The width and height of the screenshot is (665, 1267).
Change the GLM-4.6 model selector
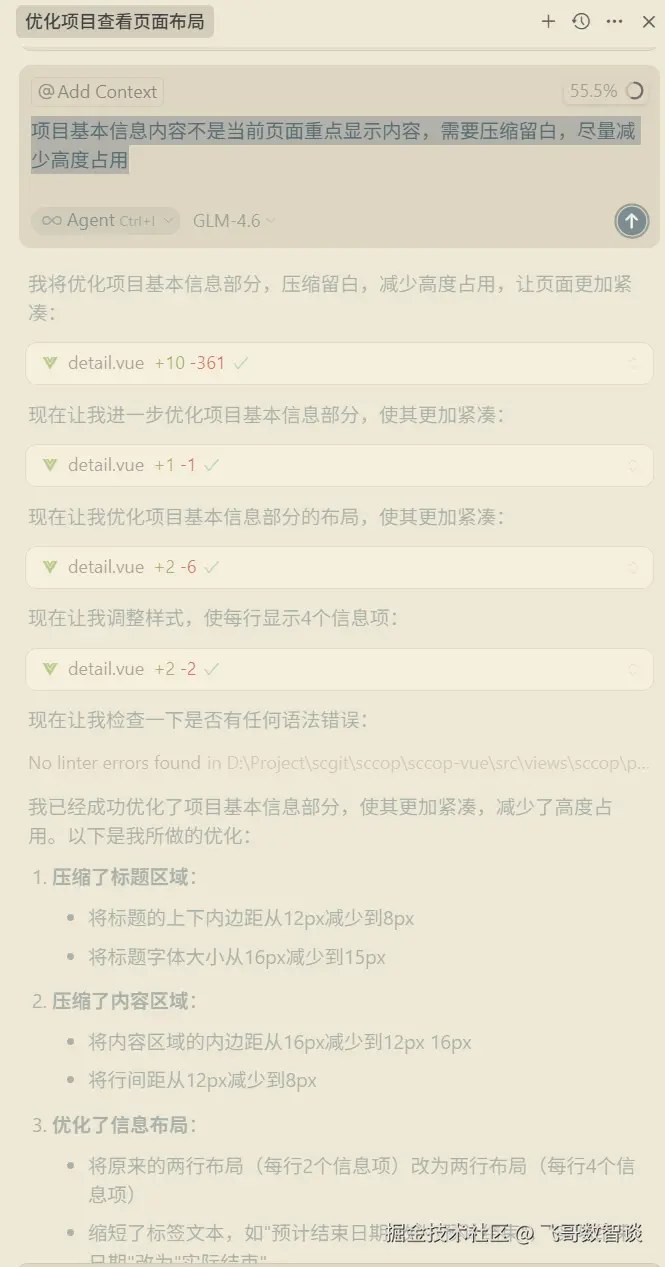click(234, 221)
